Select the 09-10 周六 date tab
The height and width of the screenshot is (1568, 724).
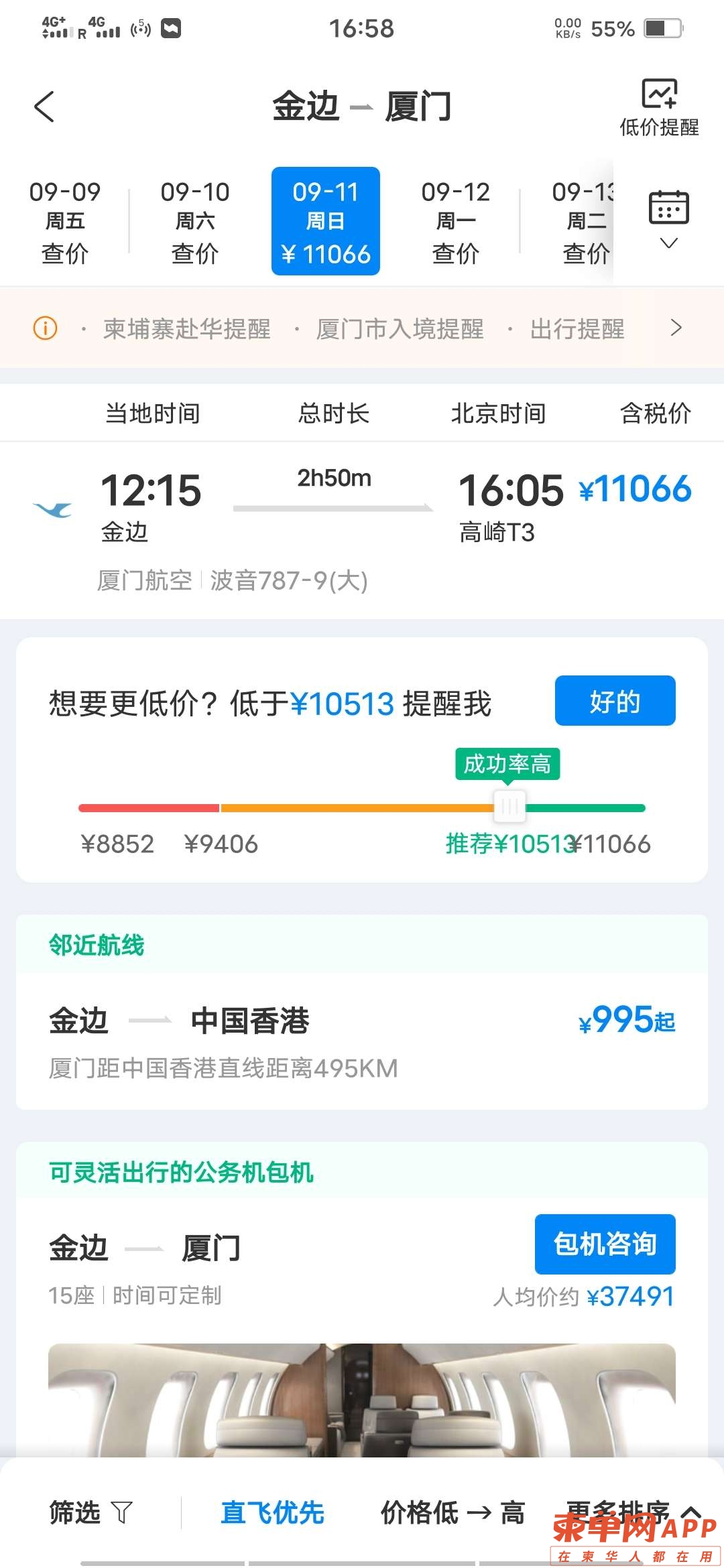195,221
